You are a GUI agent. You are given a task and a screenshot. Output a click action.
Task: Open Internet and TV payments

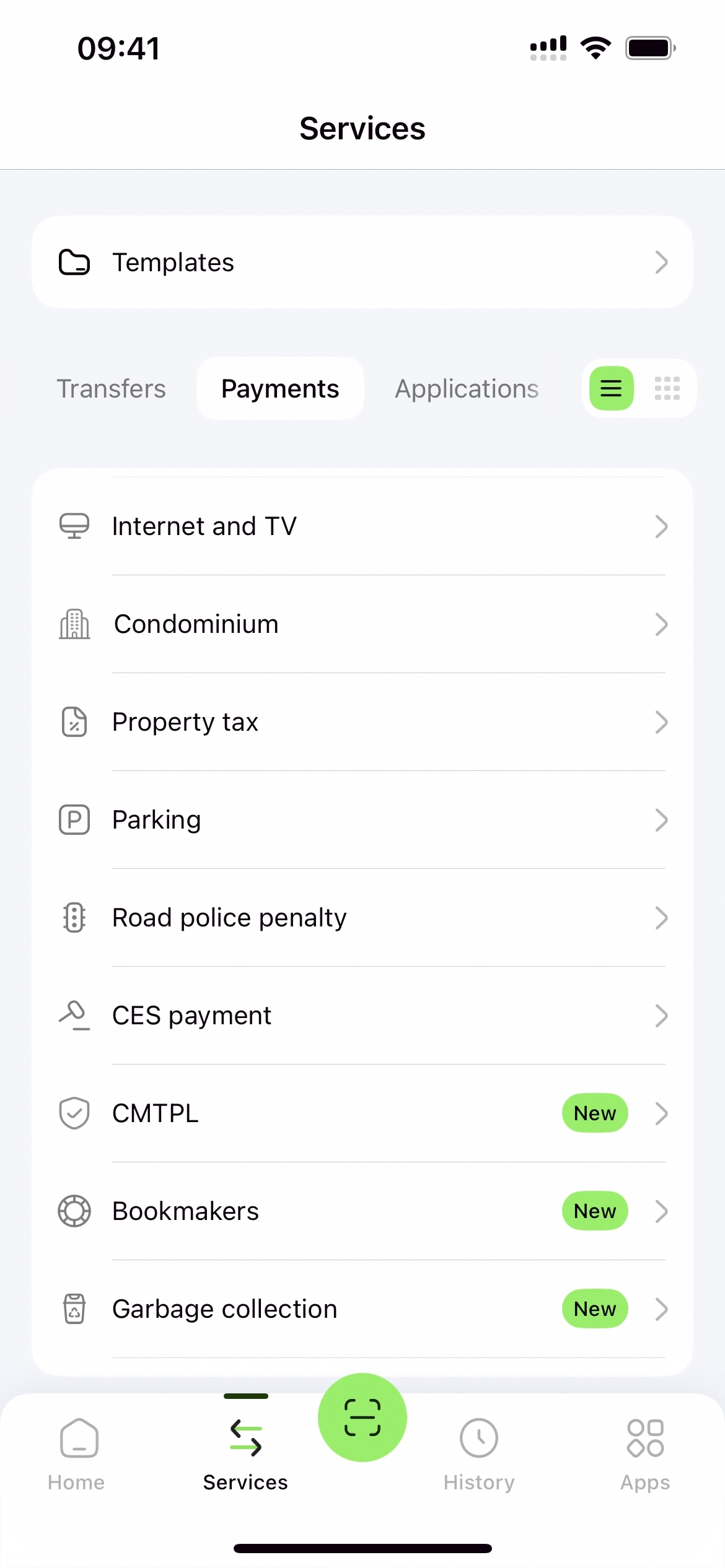362,526
